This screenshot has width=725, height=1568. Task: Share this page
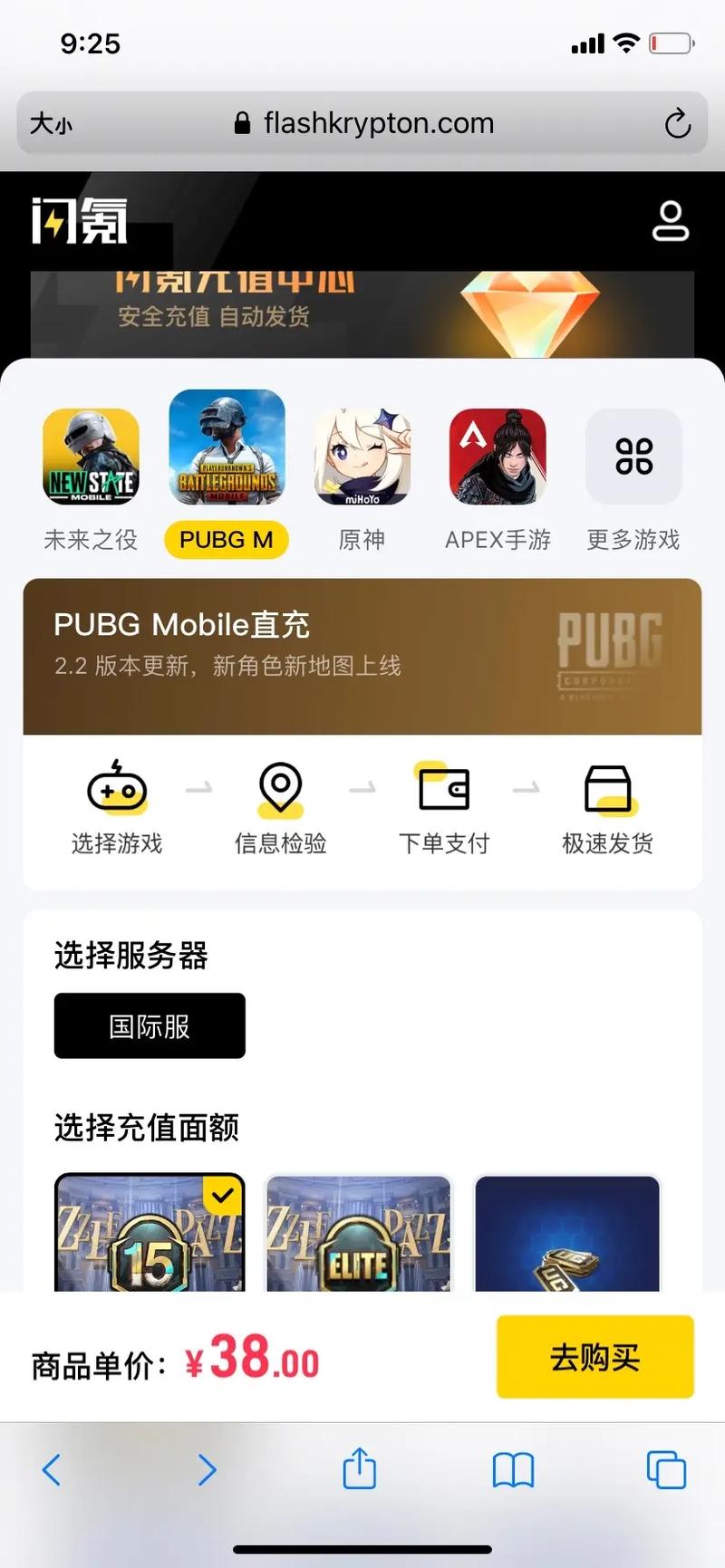359,1467
